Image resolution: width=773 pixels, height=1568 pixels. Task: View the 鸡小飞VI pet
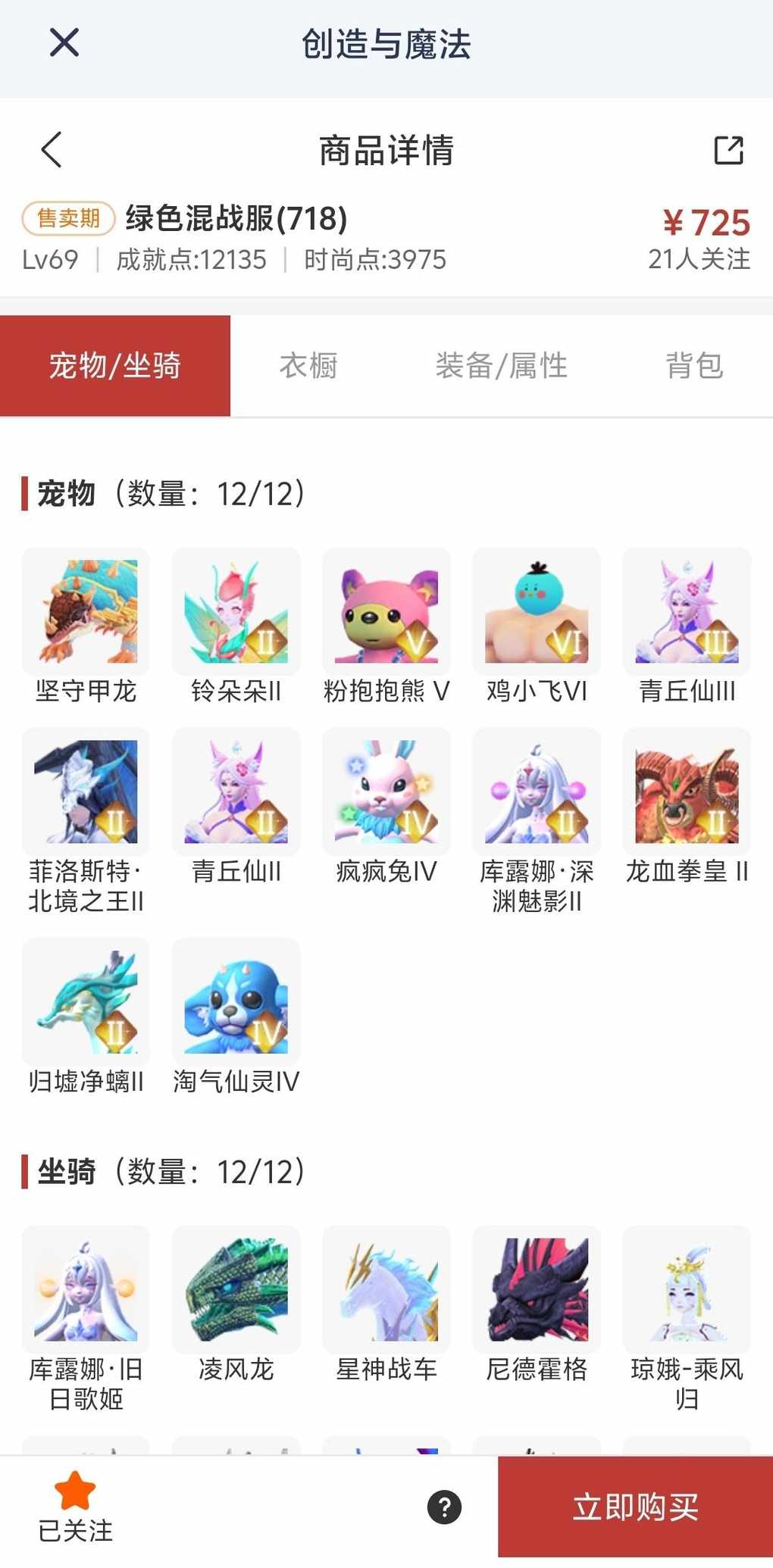click(x=537, y=612)
